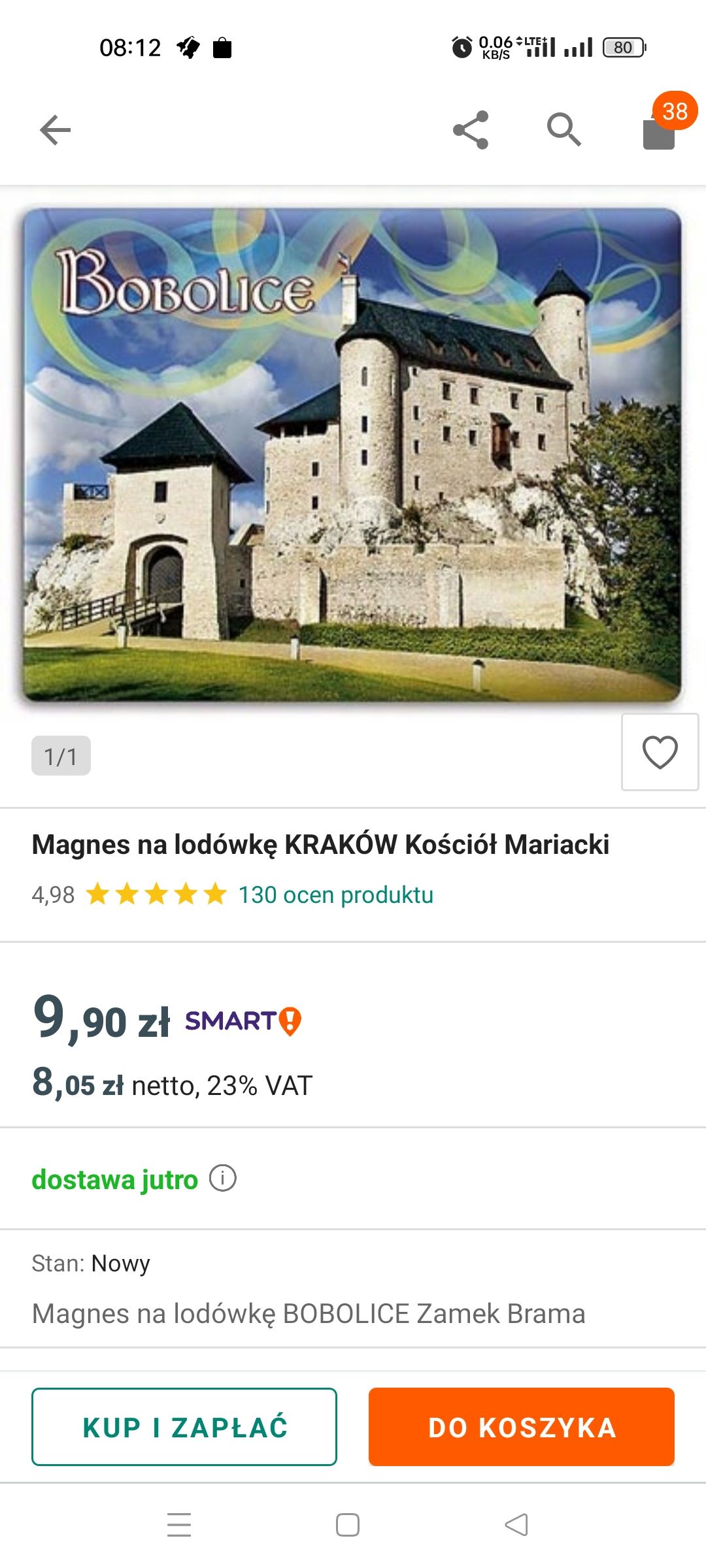Go to home screen via system button

tap(348, 1525)
